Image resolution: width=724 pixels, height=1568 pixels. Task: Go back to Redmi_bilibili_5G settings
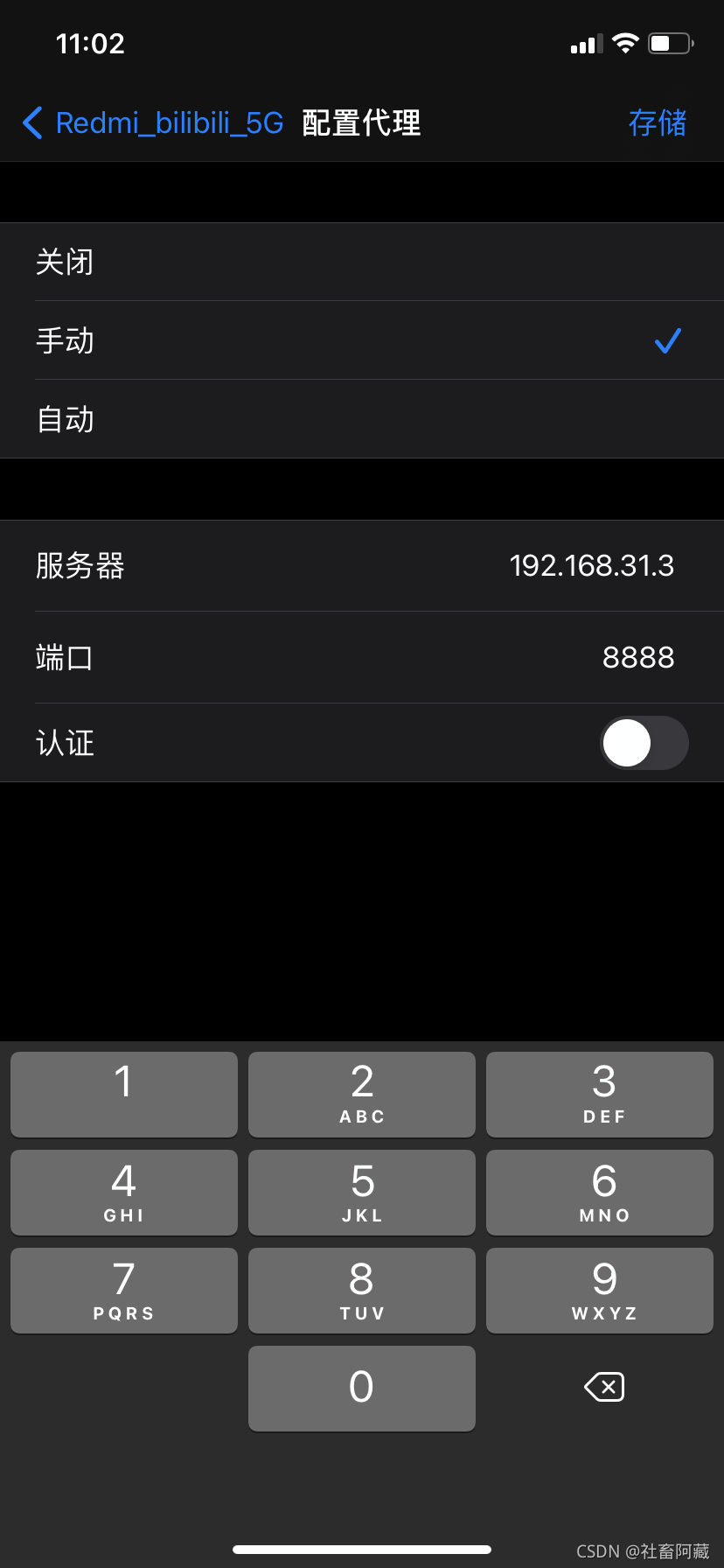tap(153, 123)
